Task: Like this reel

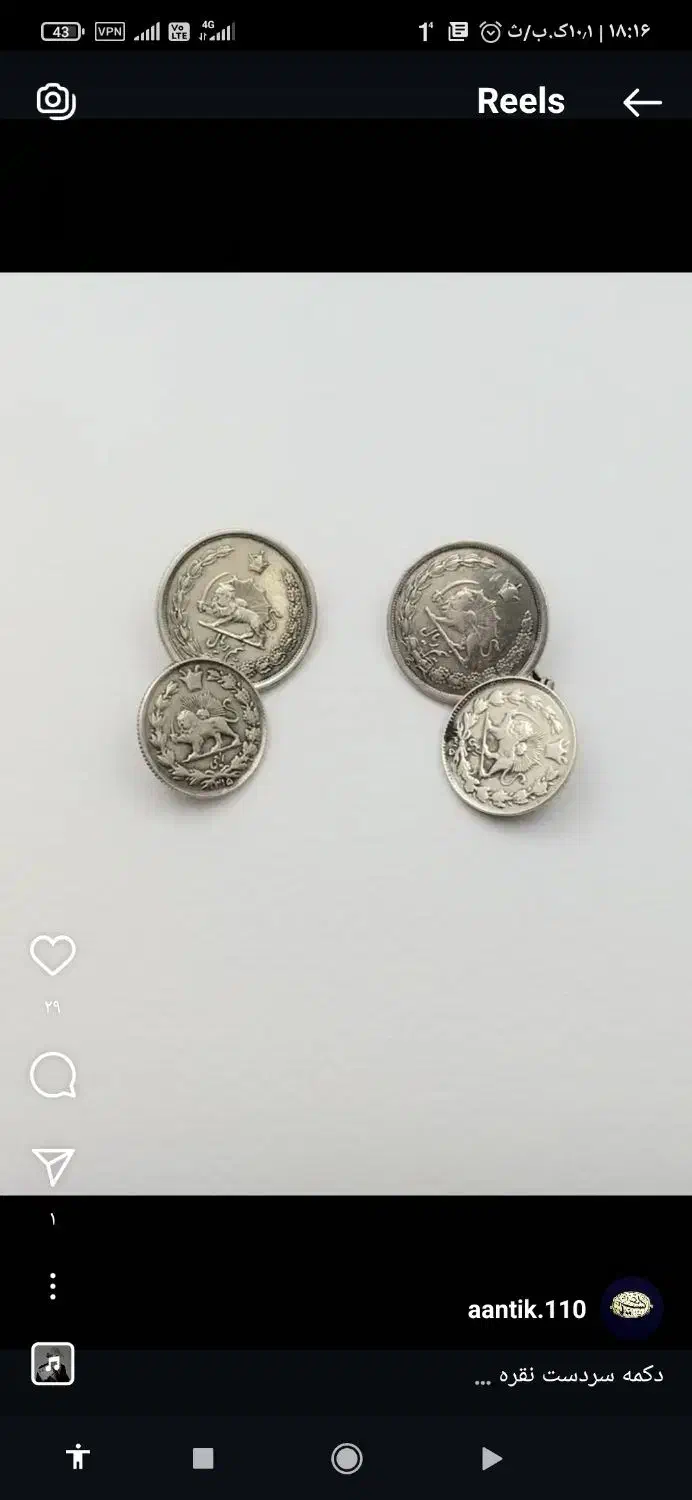Action: (53, 956)
